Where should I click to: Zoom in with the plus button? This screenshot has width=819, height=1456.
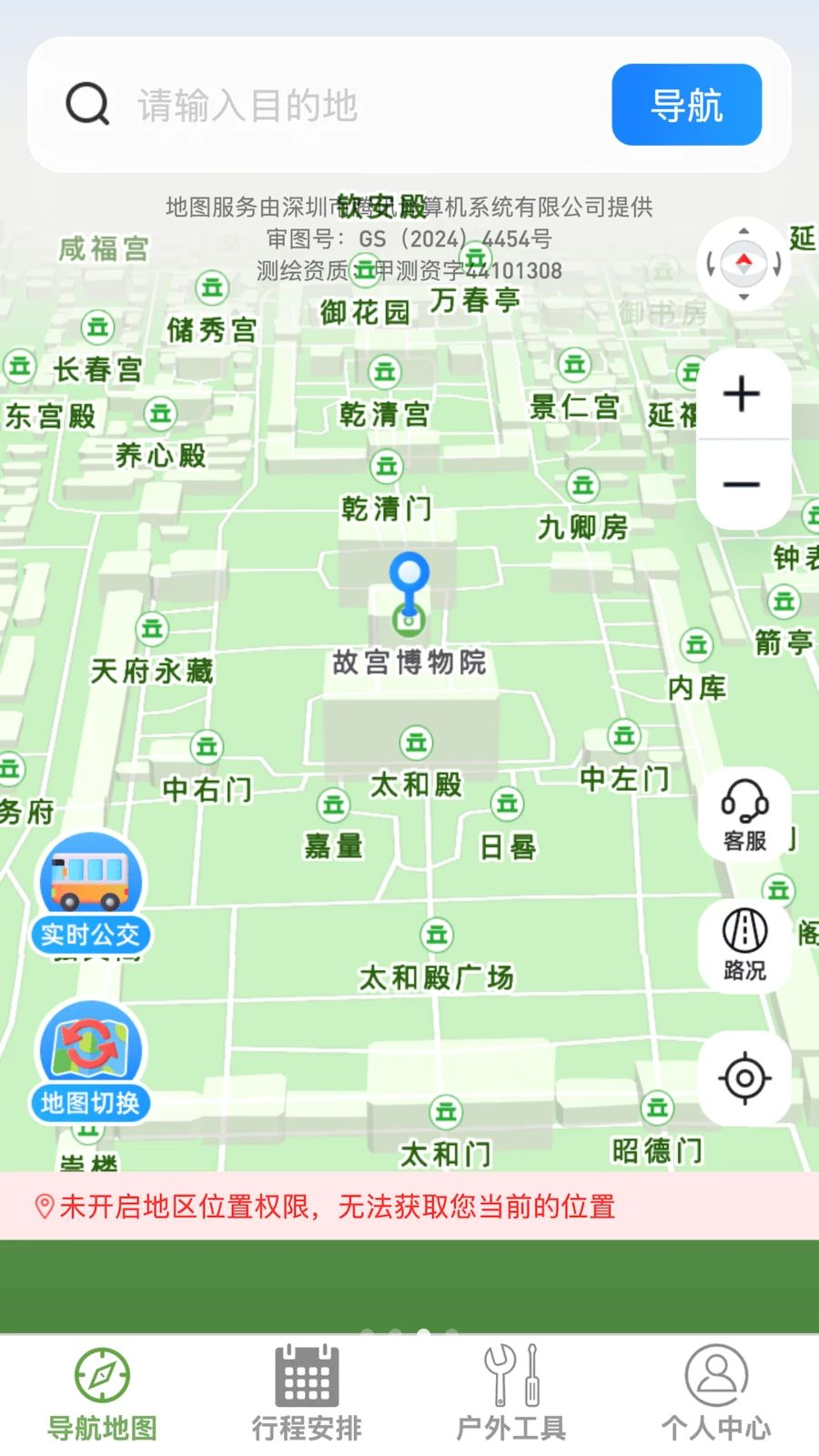pos(743,394)
